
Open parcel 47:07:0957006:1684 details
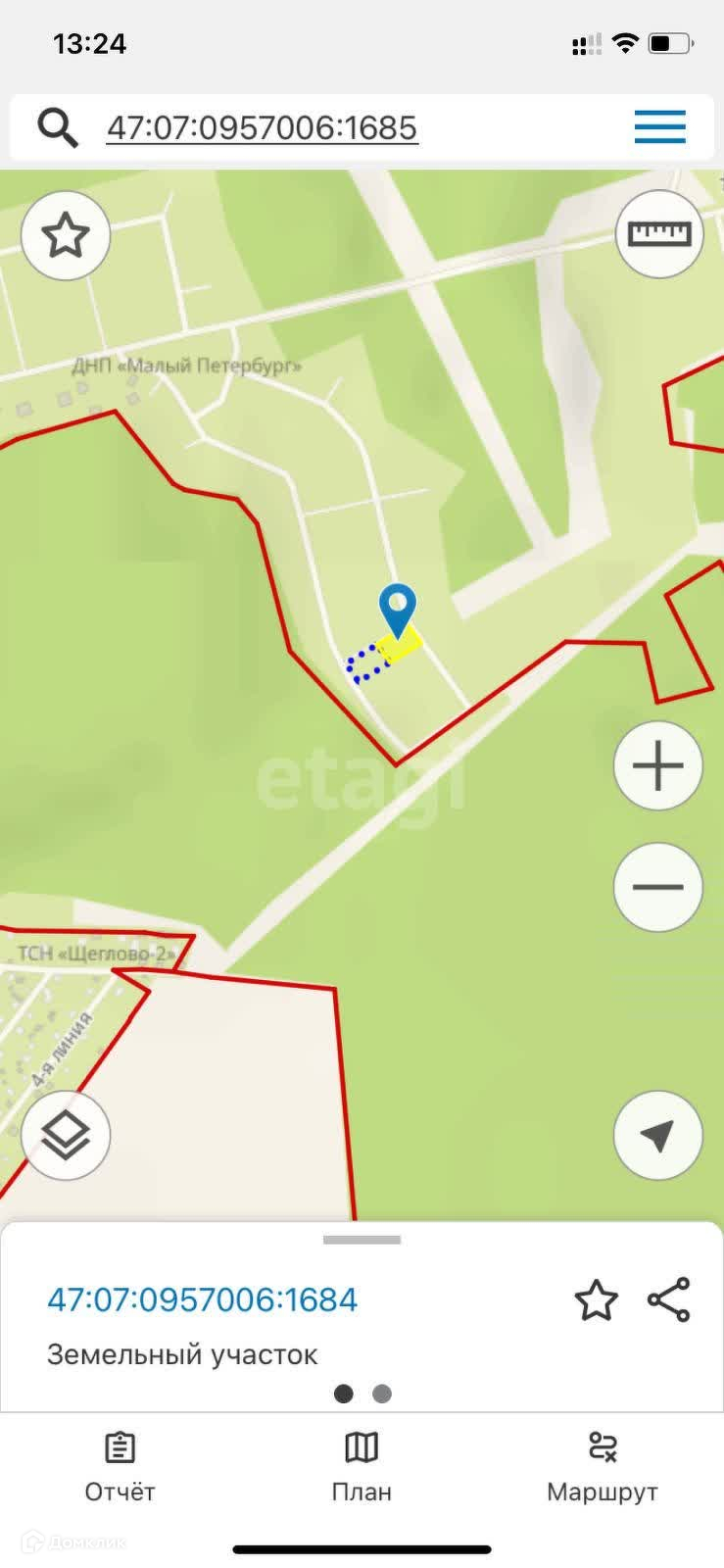(203, 1299)
